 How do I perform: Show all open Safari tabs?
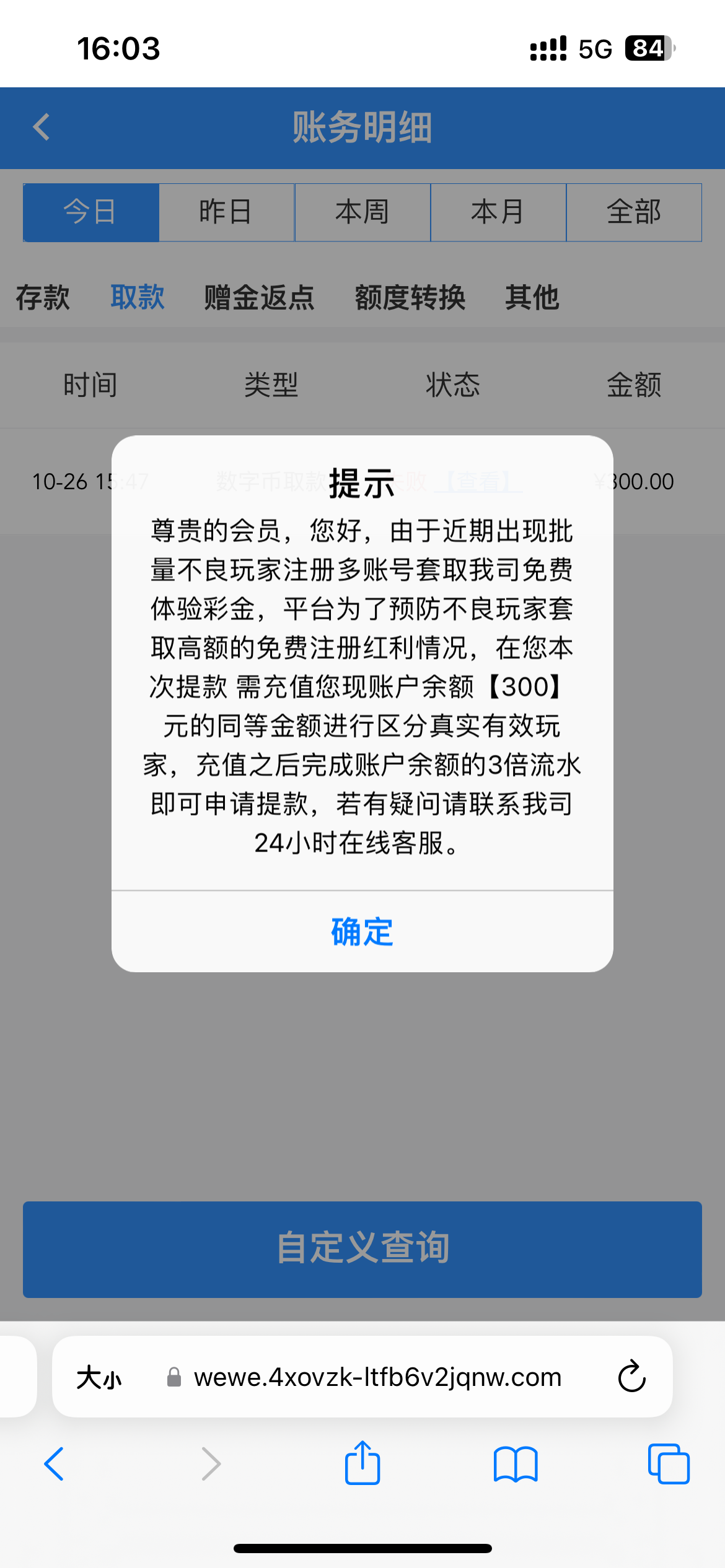coord(668,1464)
